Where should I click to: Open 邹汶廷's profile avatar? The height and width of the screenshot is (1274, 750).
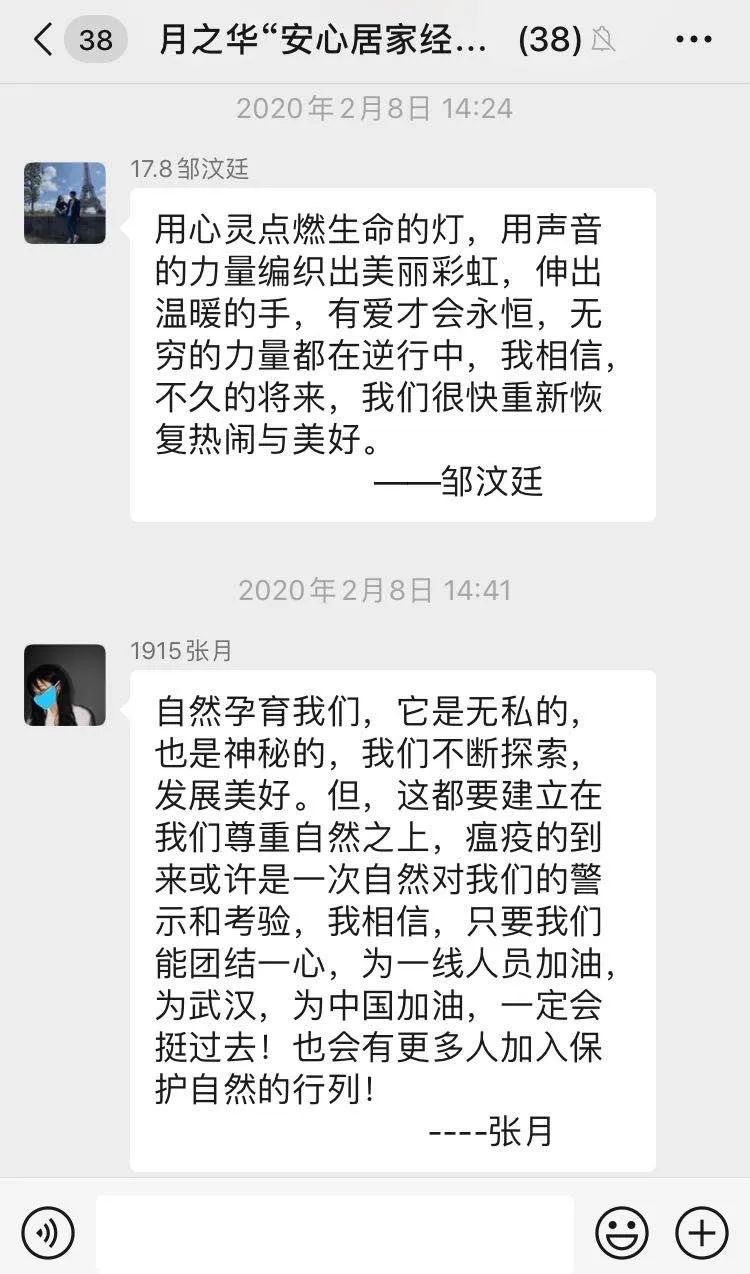(x=65, y=203)
